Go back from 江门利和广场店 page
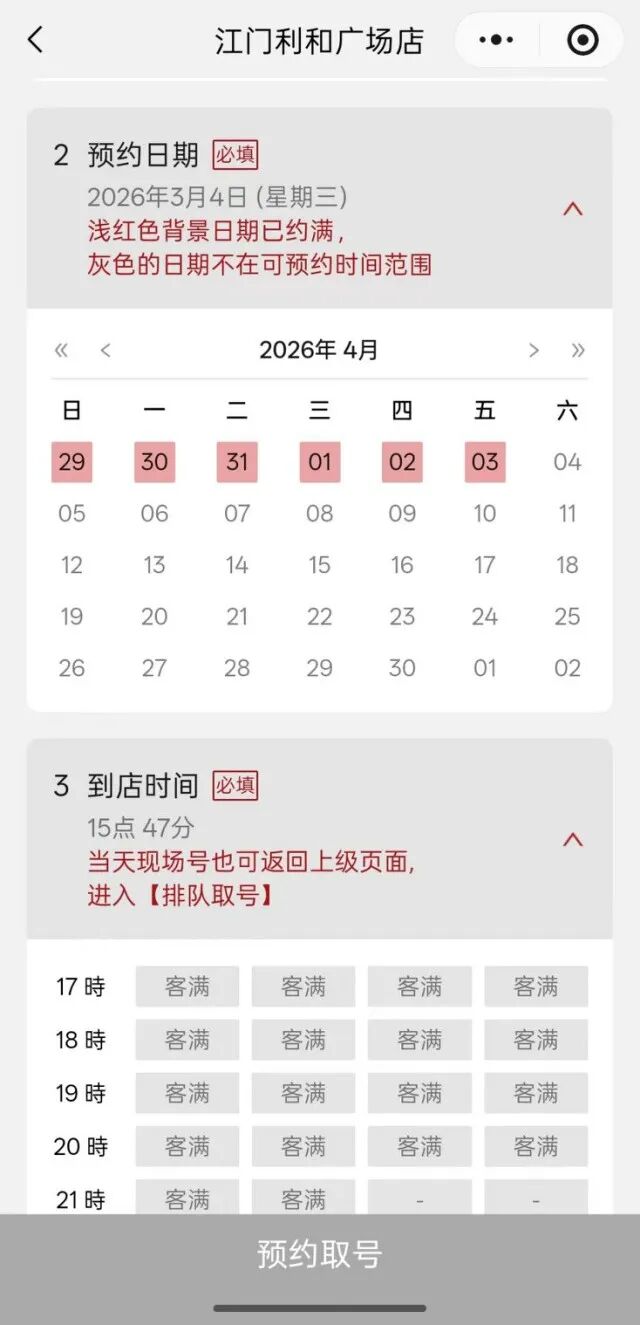The width and height of the screenshot is (640, 1325). pos(36,40)
